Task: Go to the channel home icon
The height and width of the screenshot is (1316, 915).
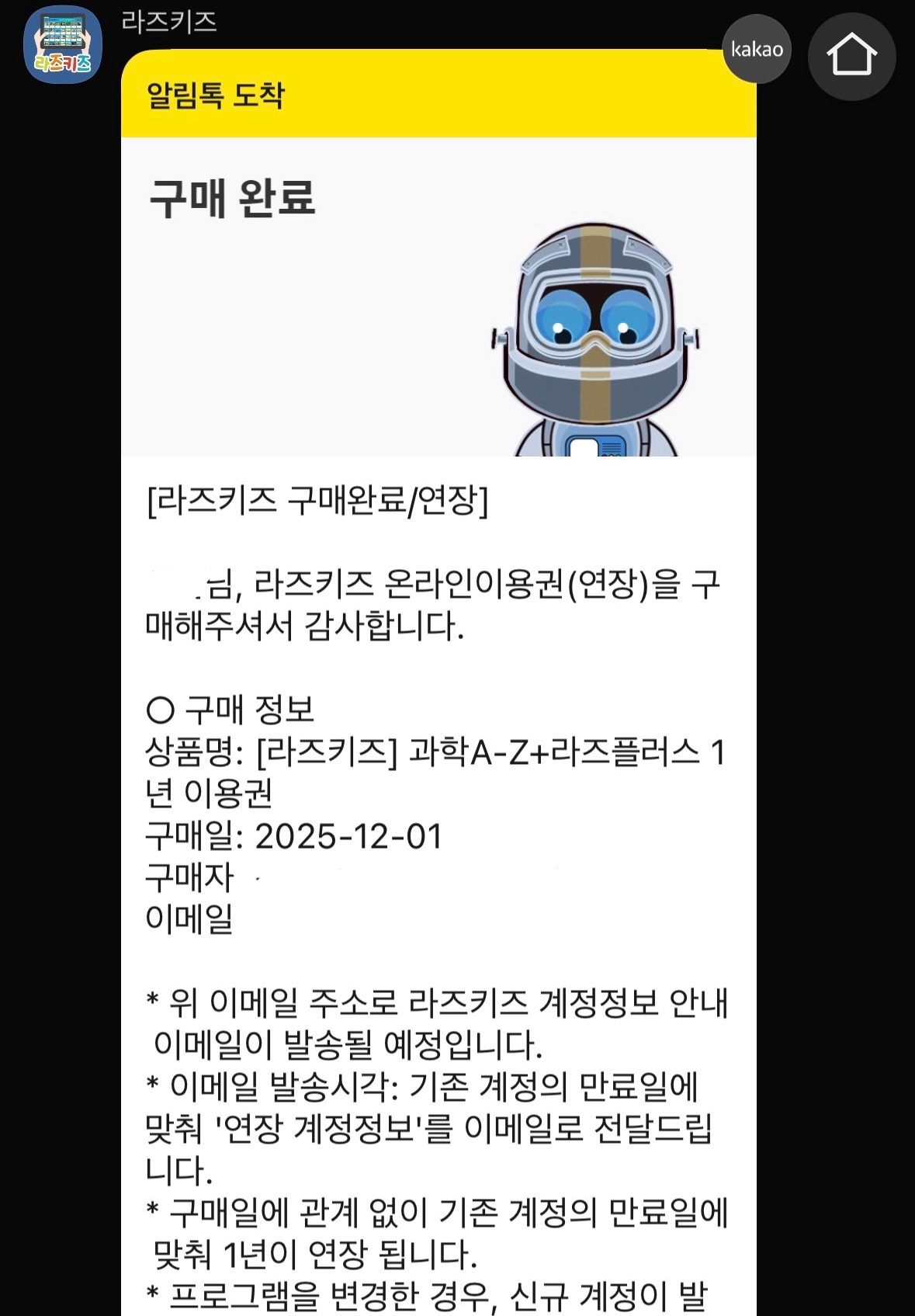Action: (851, 55)
